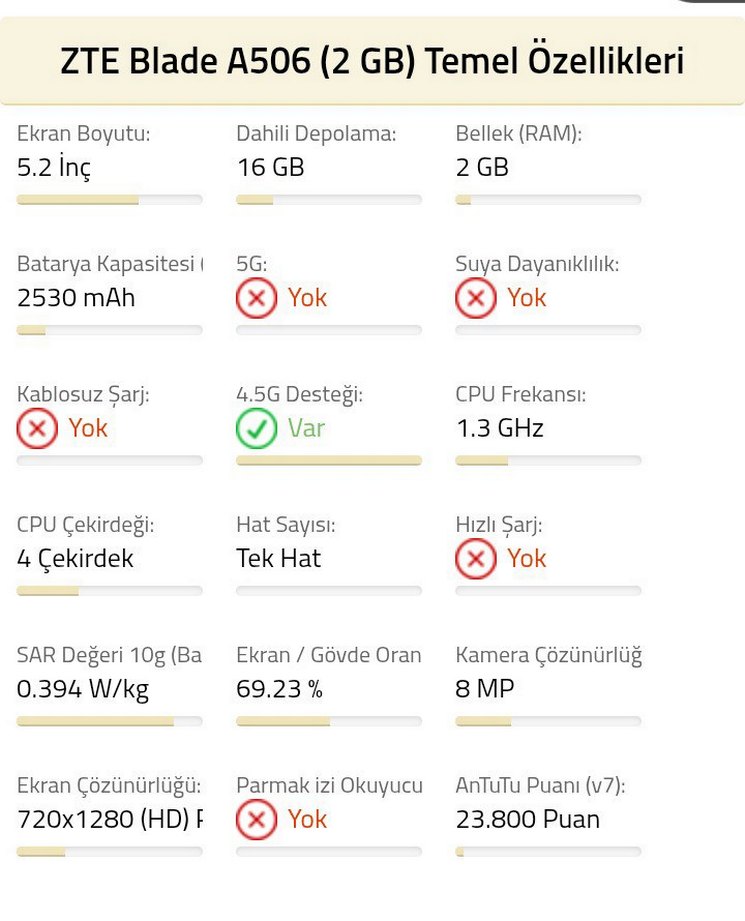Click the red X icon beside Parmak izi Okuyucu

(256, 819)
